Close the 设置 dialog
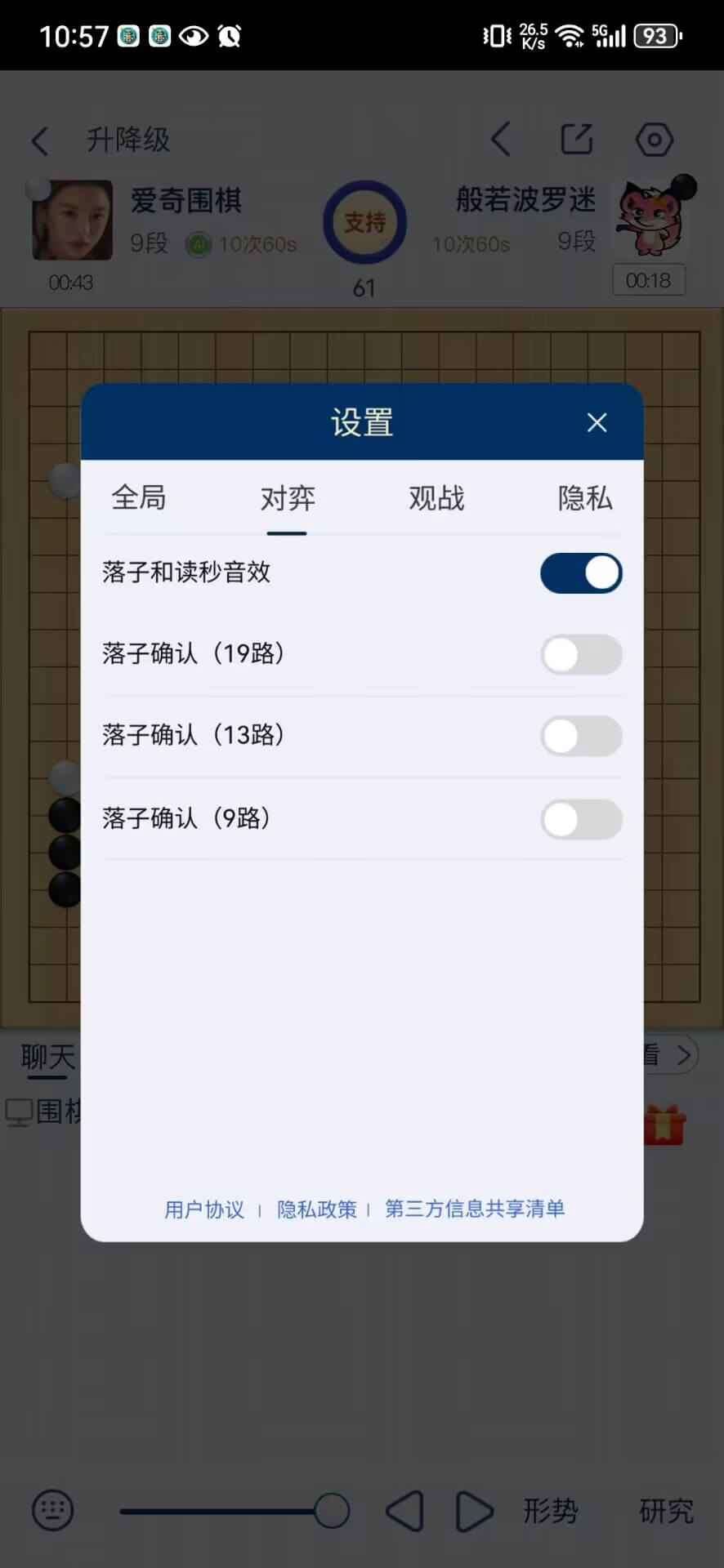Viewport: 724px width, 1568px height. 597,422
